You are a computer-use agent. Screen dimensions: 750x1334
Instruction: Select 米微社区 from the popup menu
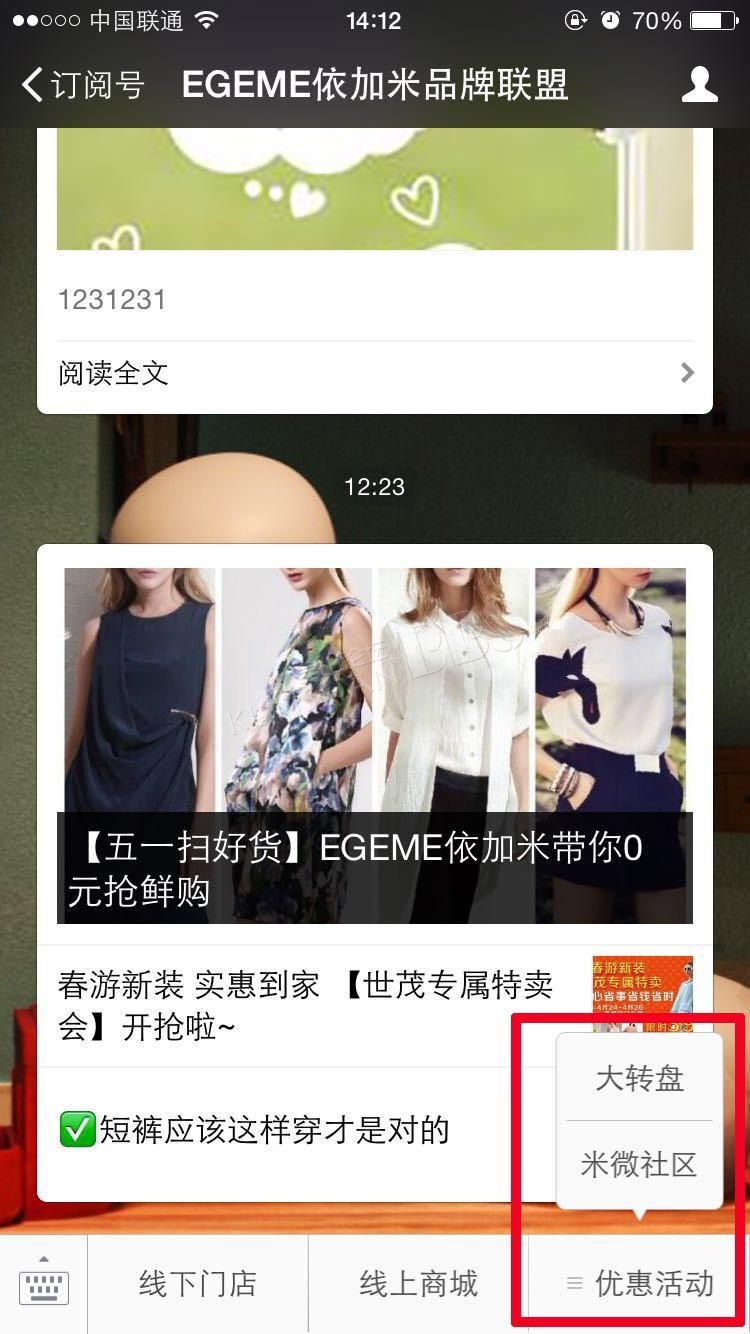point(640,1165)
